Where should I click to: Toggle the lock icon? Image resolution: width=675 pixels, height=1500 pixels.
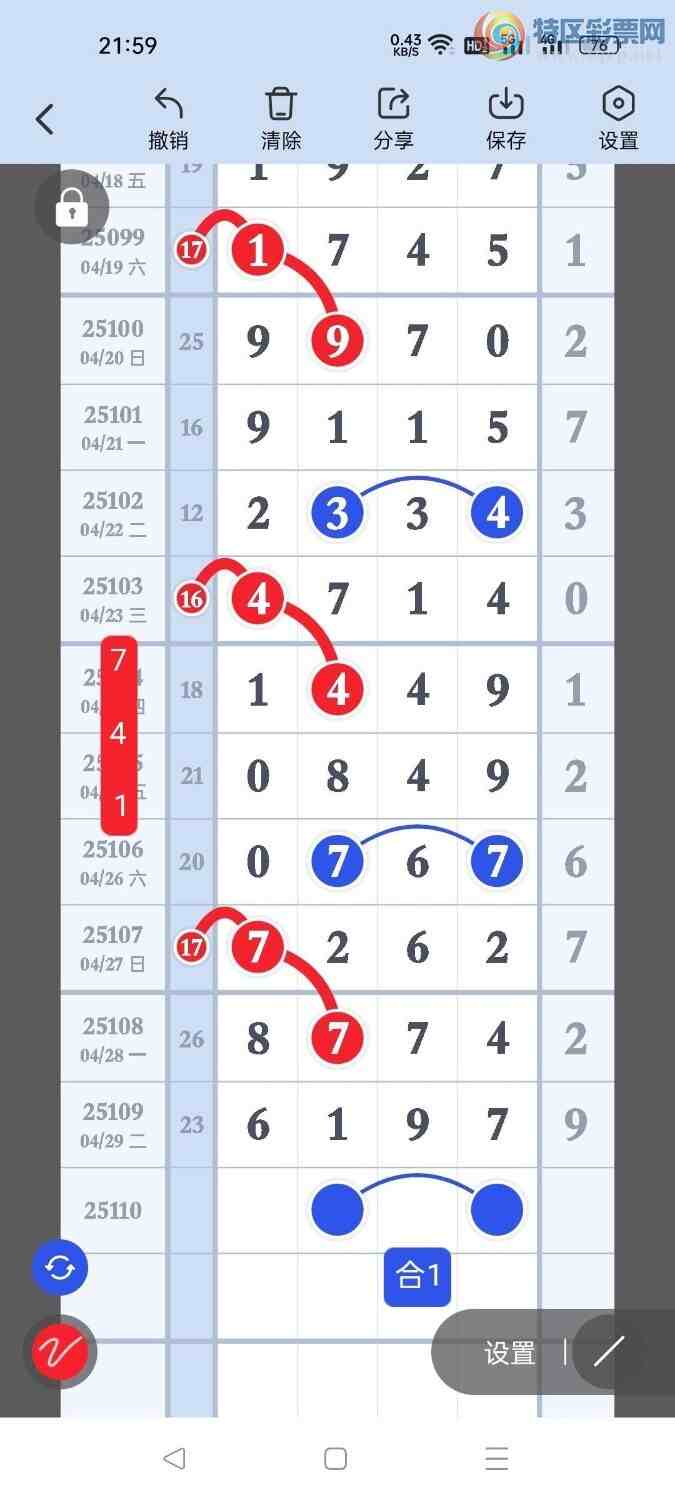71,208
